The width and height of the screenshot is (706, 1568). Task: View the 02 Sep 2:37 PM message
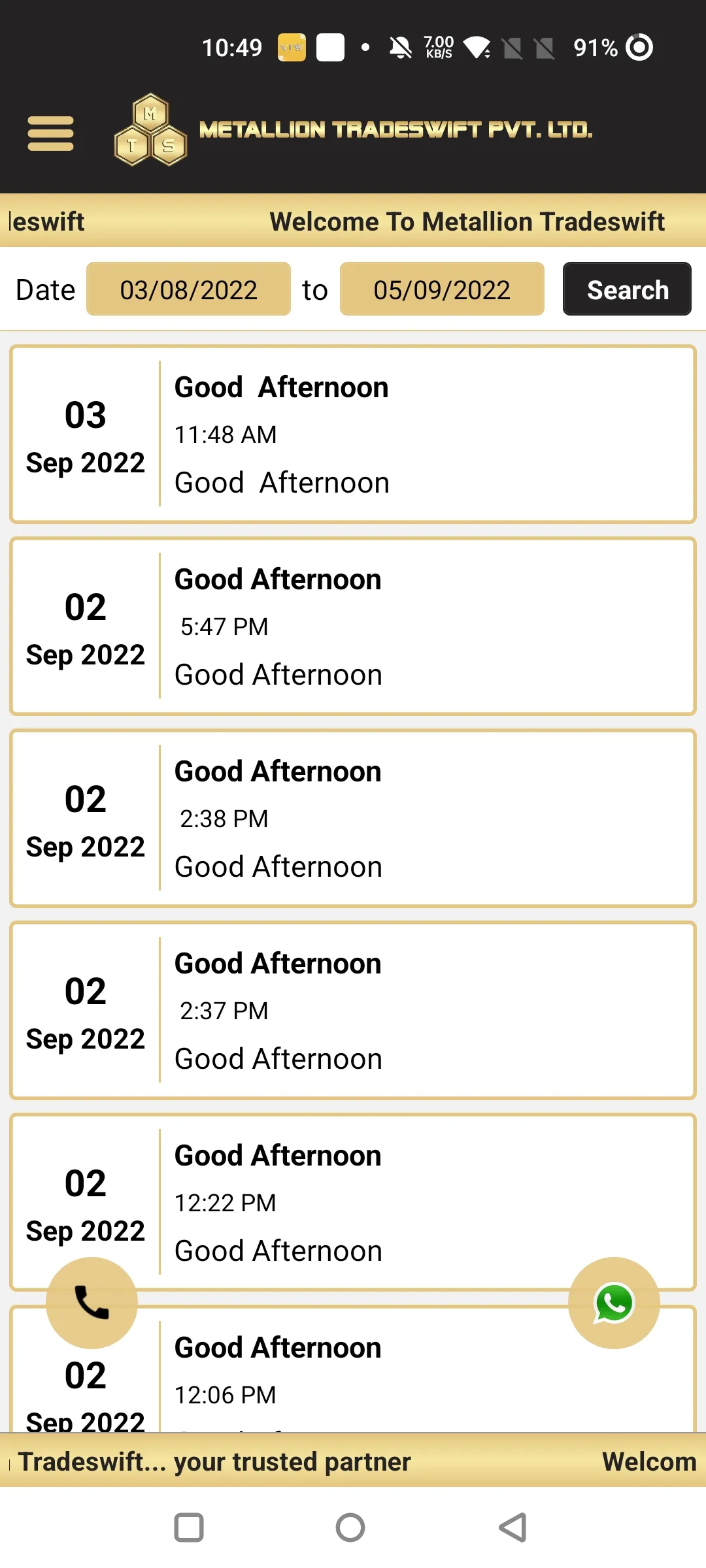coord(353,1011)
